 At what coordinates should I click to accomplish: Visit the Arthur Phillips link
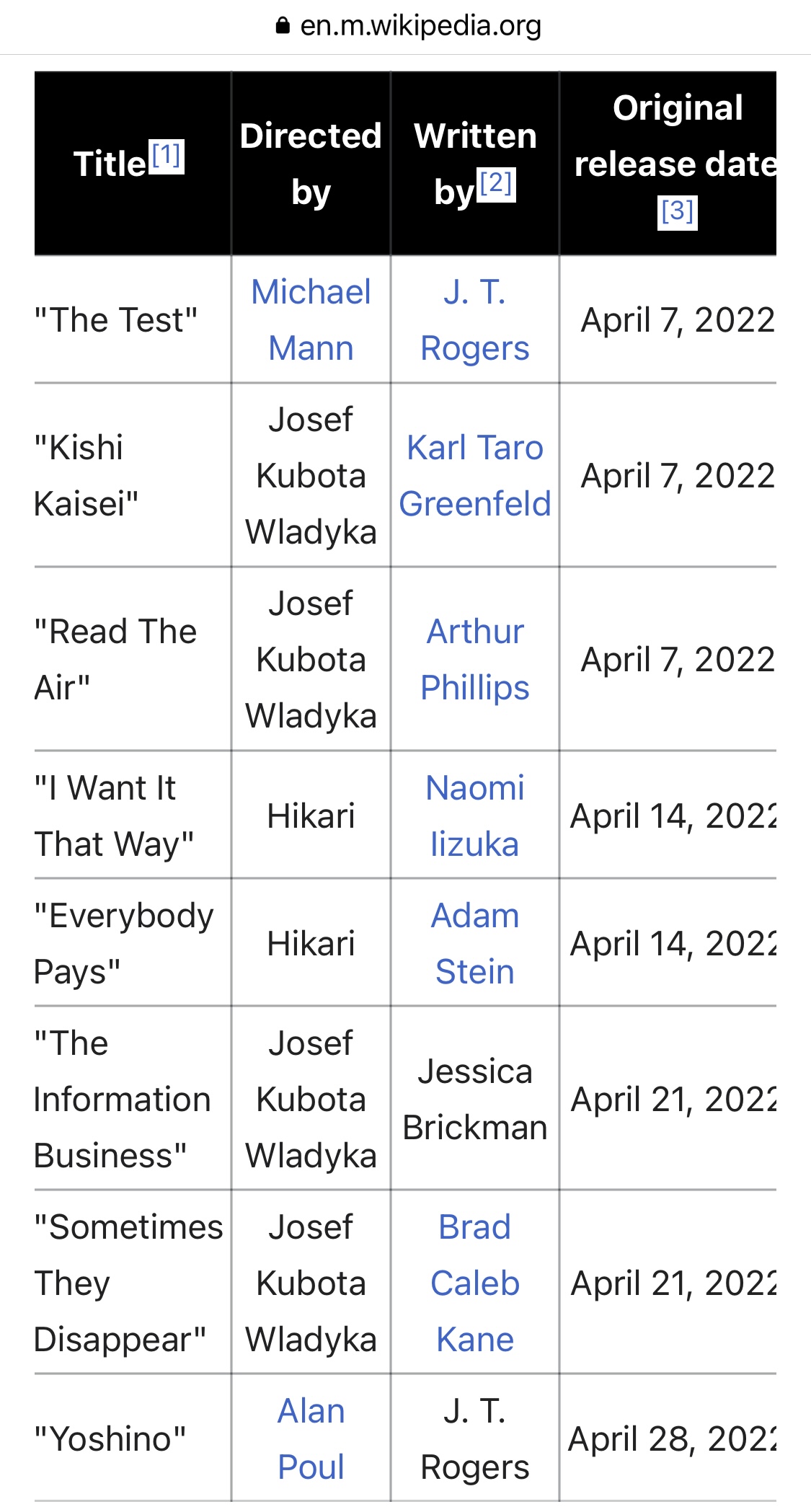click(x=475, y=660)
